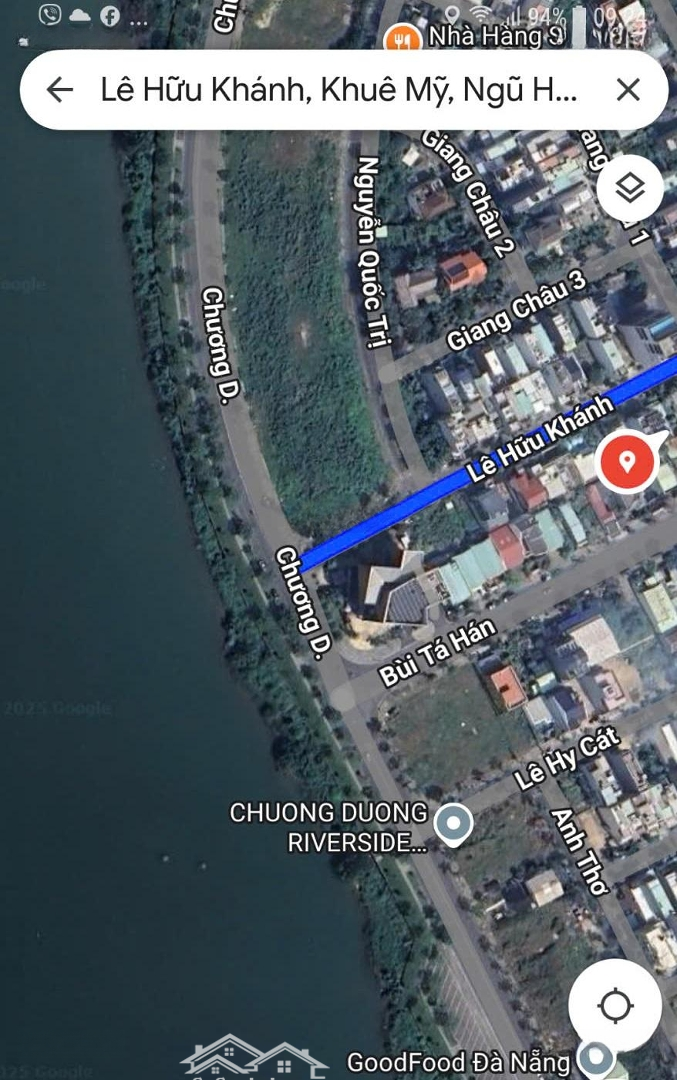Select the red location pin marker
Screen dimensions: 677x1080
(627, 462)
